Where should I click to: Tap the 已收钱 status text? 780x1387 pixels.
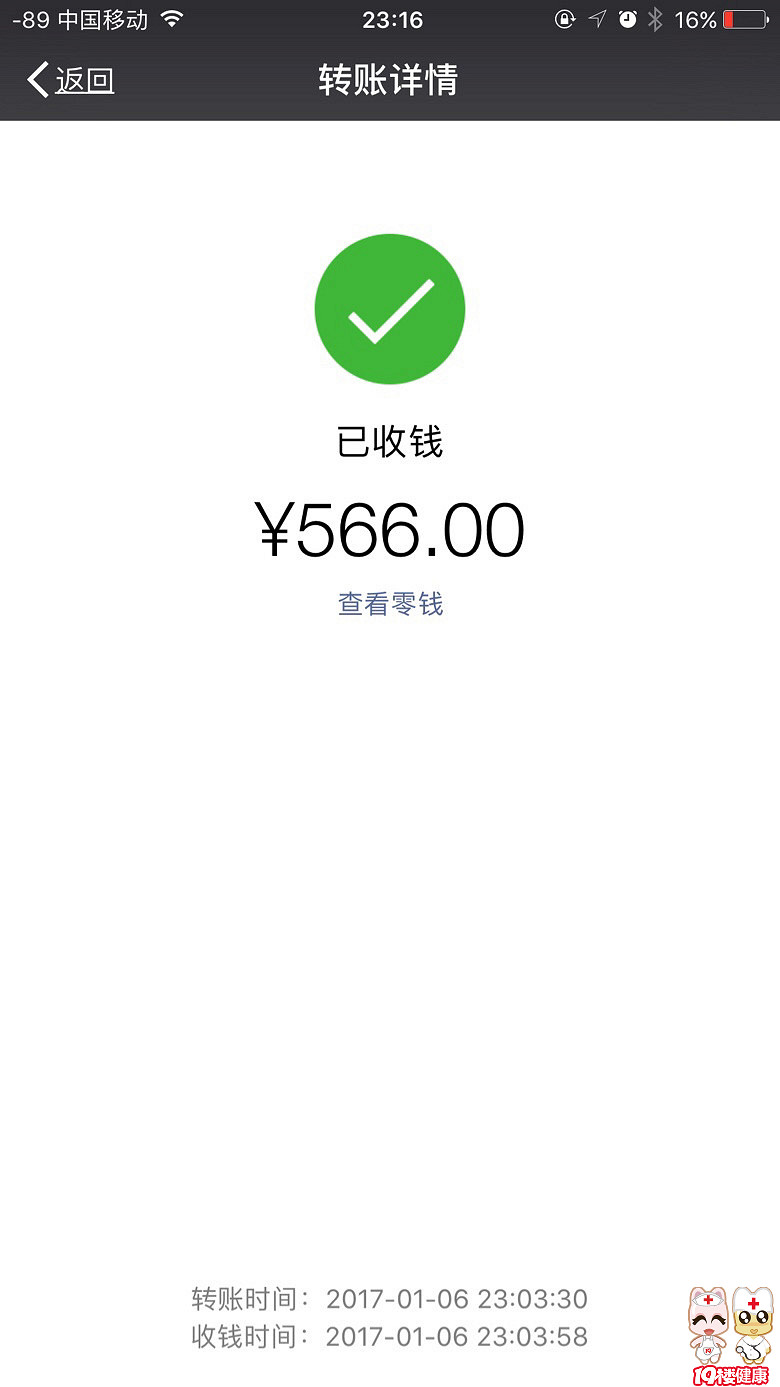390,441
